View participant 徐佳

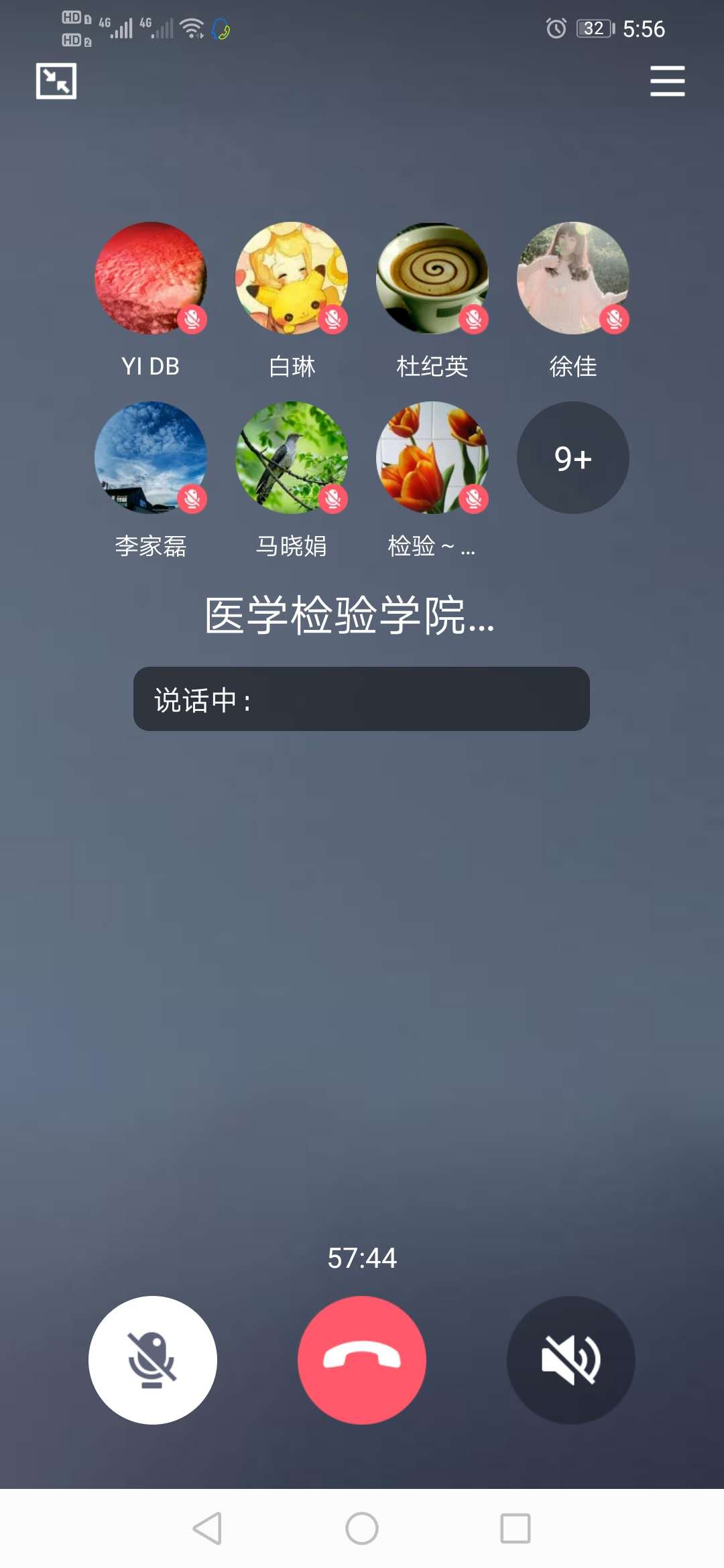[x=572, y=278]
